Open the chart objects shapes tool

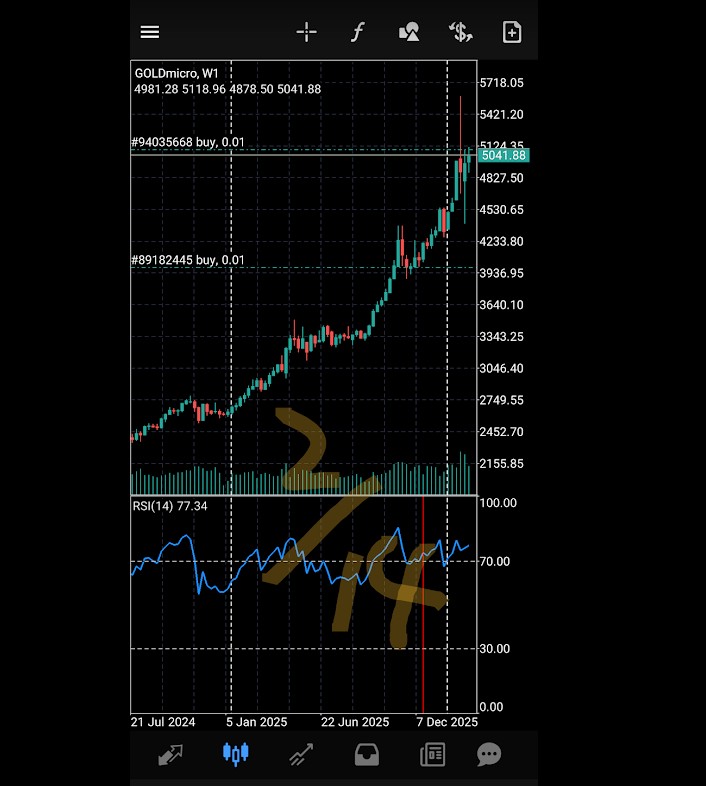pyautogui.click(x=409, y=32)
